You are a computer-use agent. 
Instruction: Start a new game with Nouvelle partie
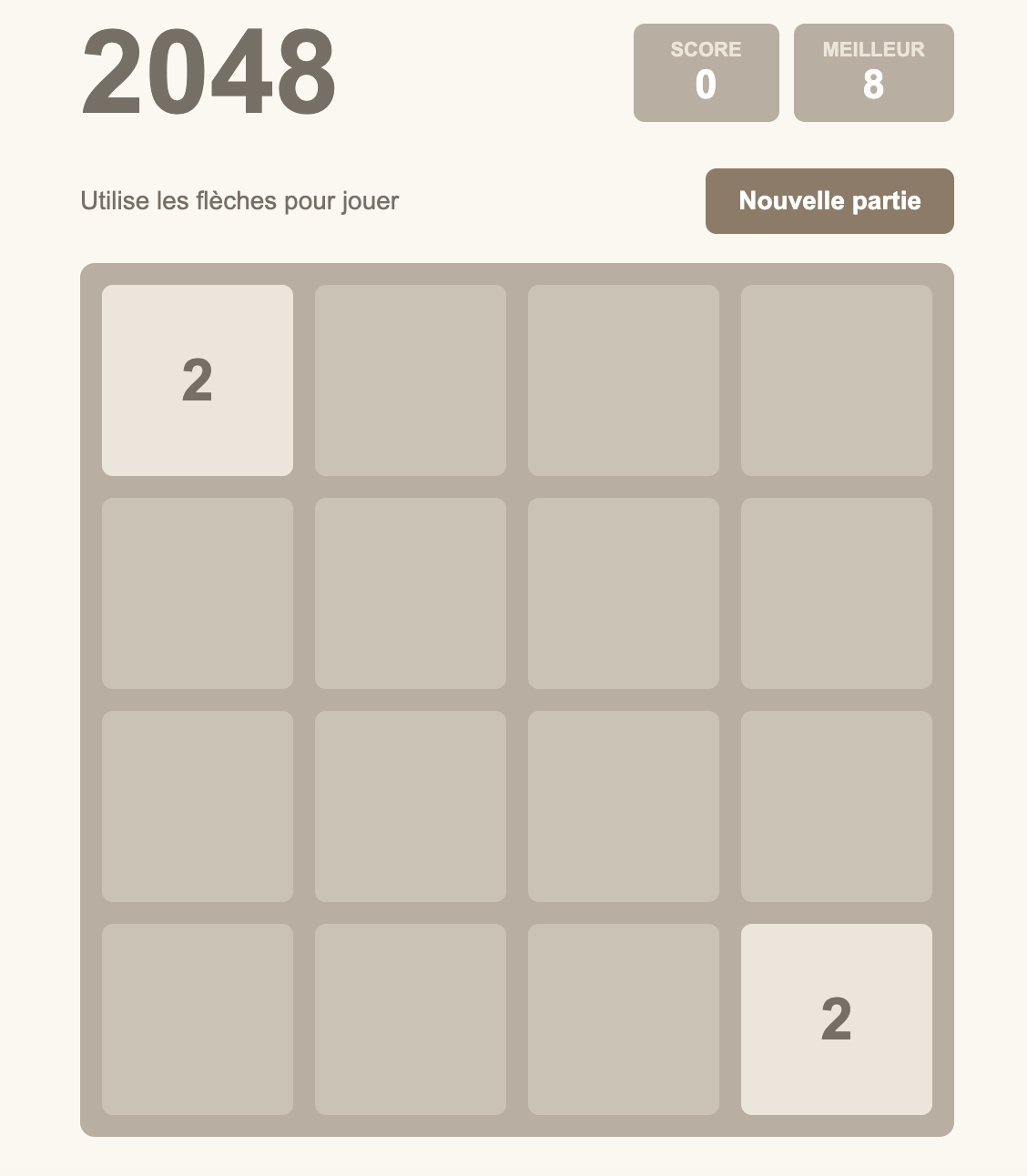(829, 201)
